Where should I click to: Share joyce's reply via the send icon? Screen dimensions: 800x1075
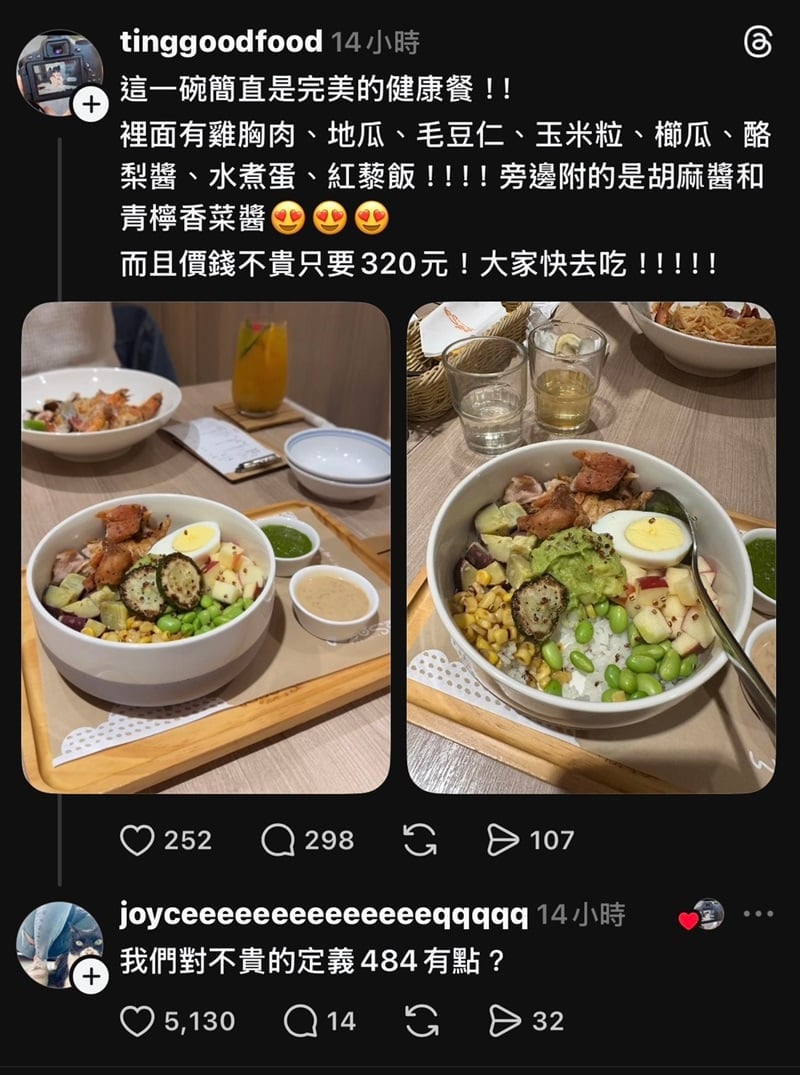click(x=504, y=1021)
